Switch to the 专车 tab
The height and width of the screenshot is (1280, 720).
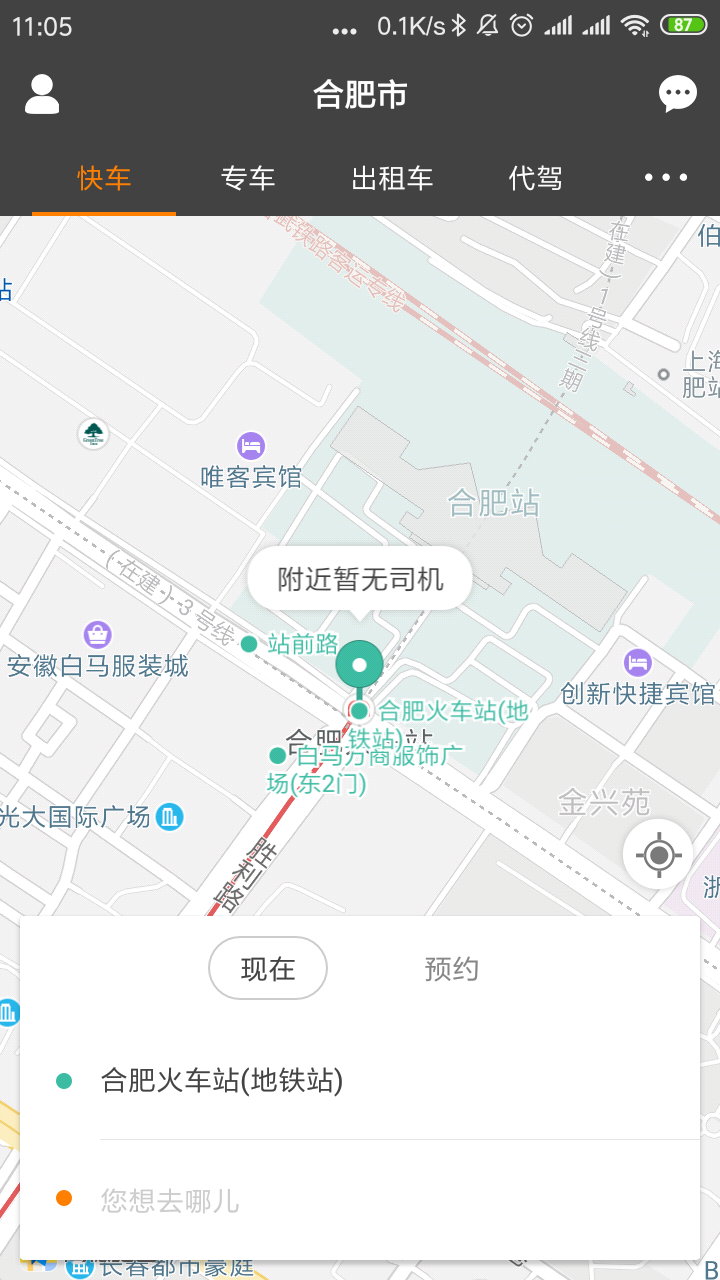(248, 179)
